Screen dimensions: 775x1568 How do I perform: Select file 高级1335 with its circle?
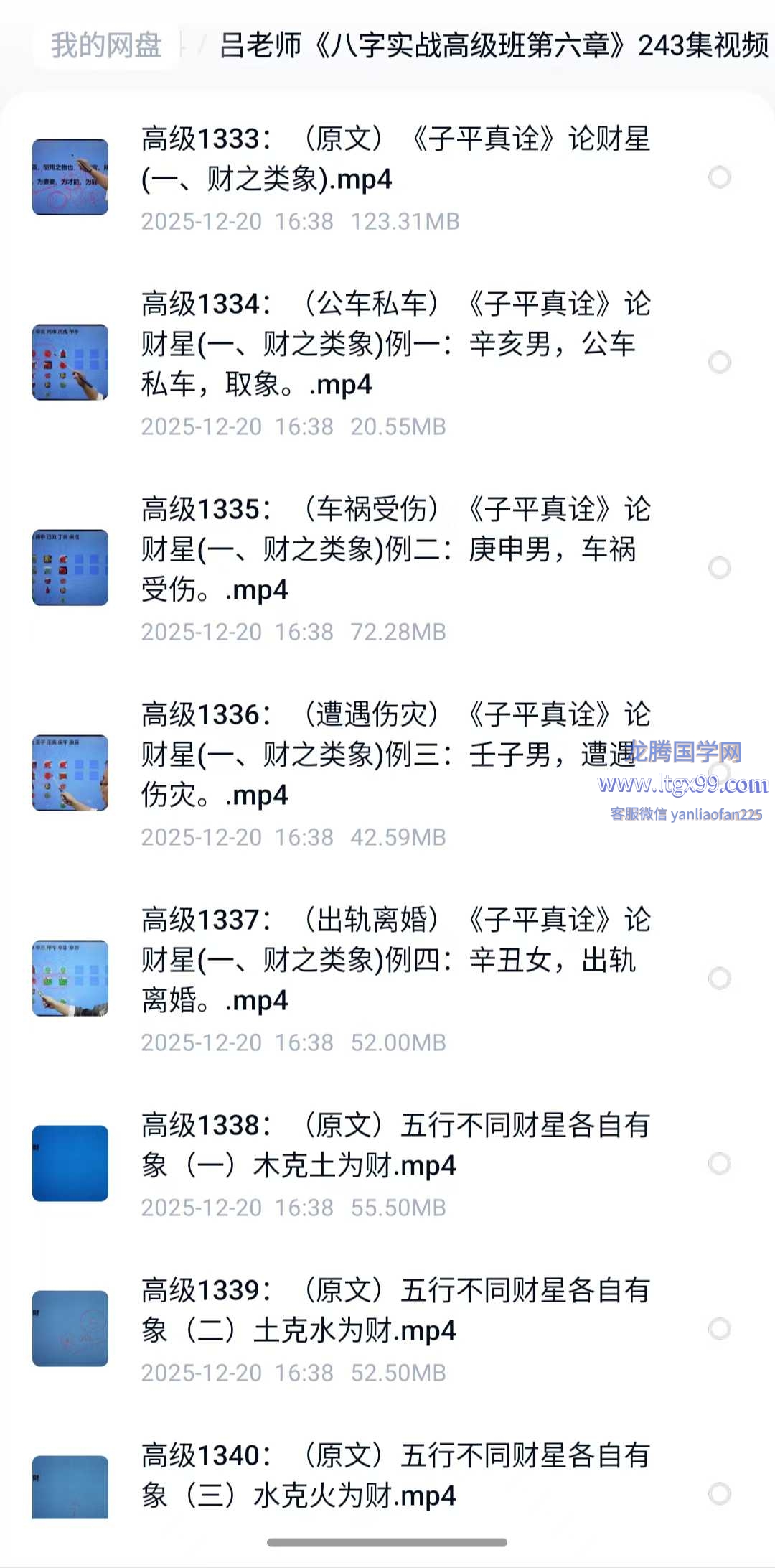coord(719,568)
